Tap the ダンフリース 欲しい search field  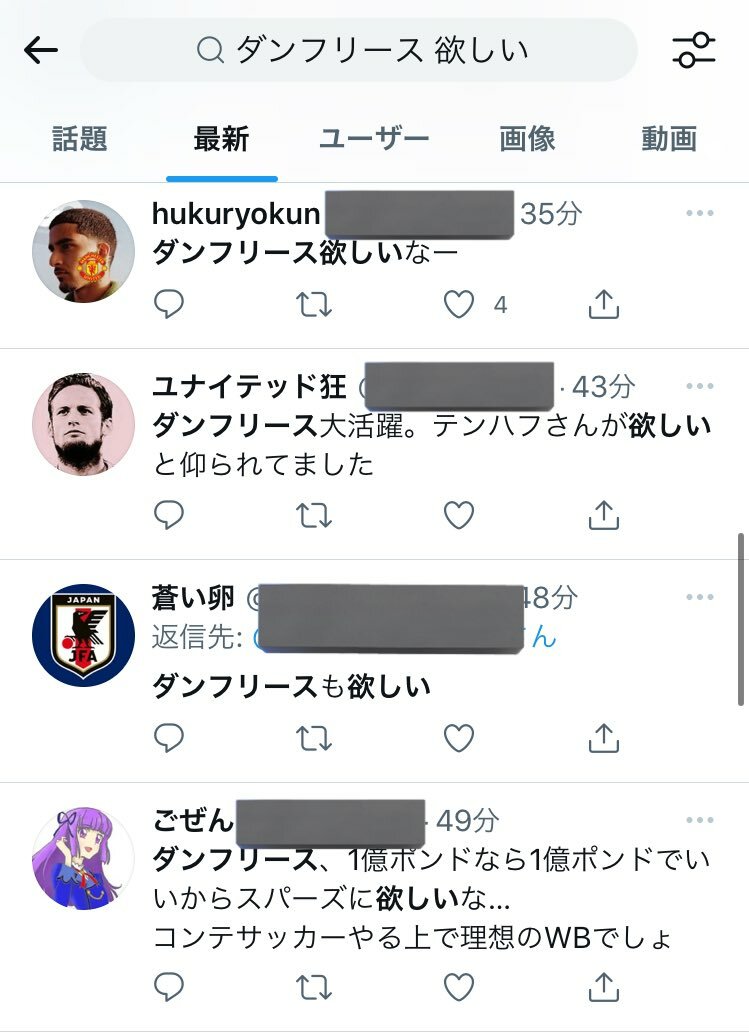pyautogui.click(x=360, y=50)
